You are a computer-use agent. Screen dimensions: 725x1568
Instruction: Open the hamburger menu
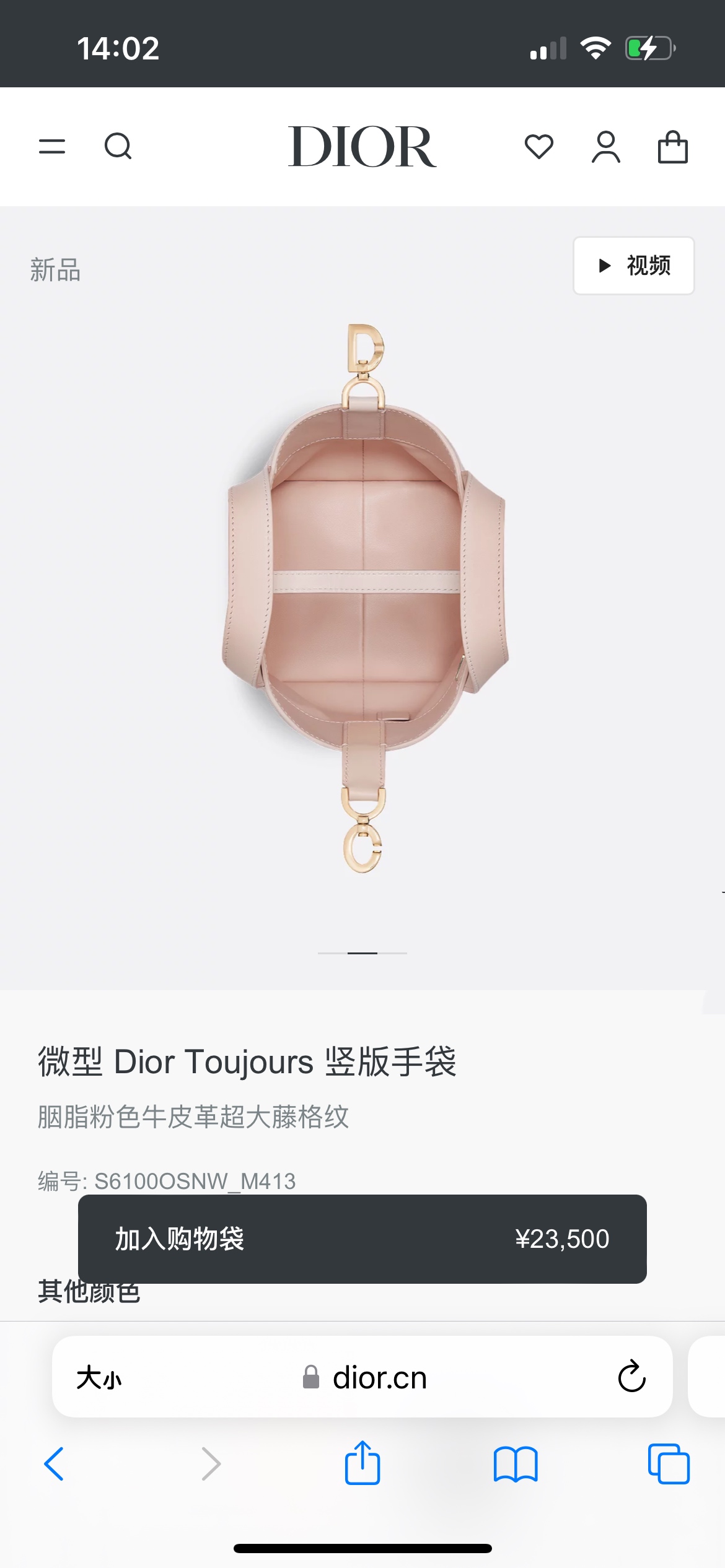[x=52, y=147]
